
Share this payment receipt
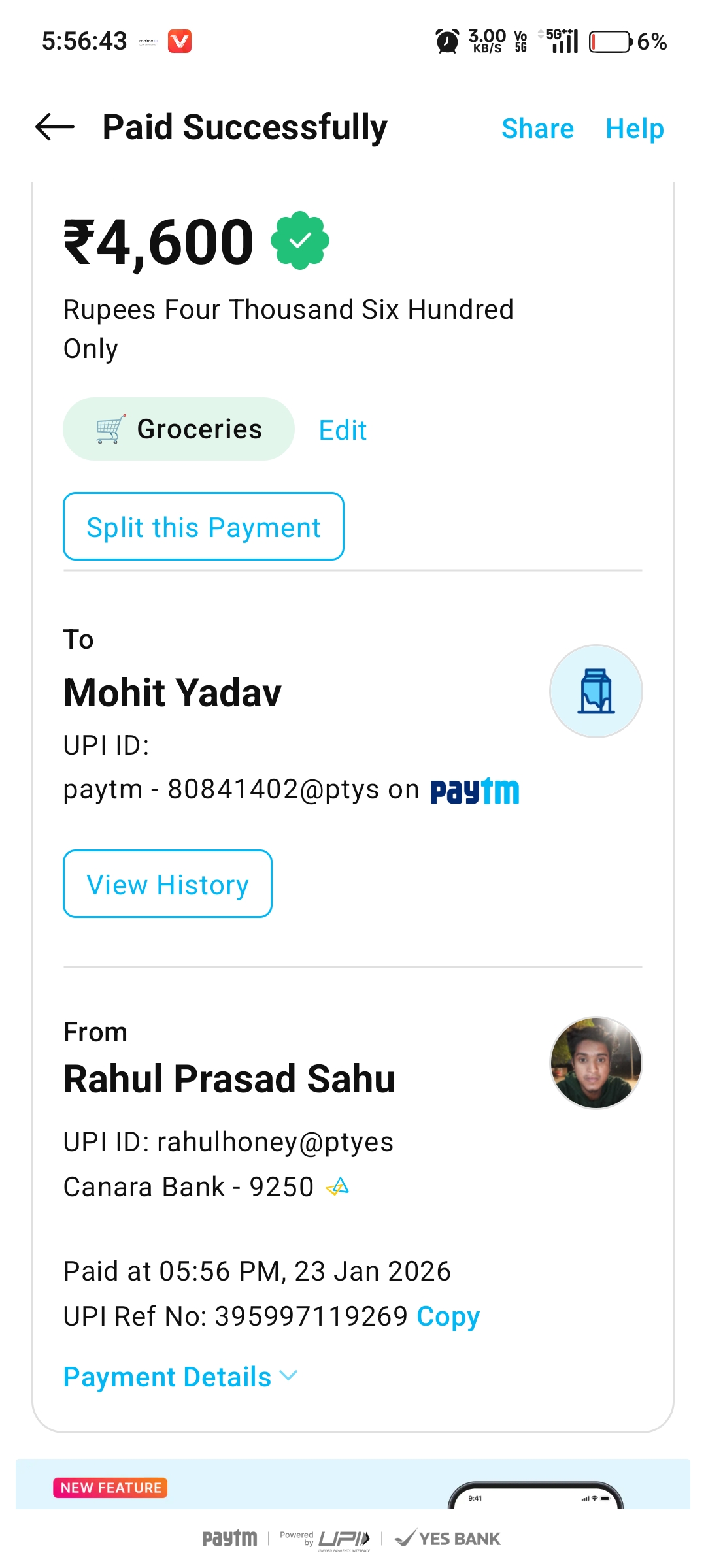click(537, 128)
